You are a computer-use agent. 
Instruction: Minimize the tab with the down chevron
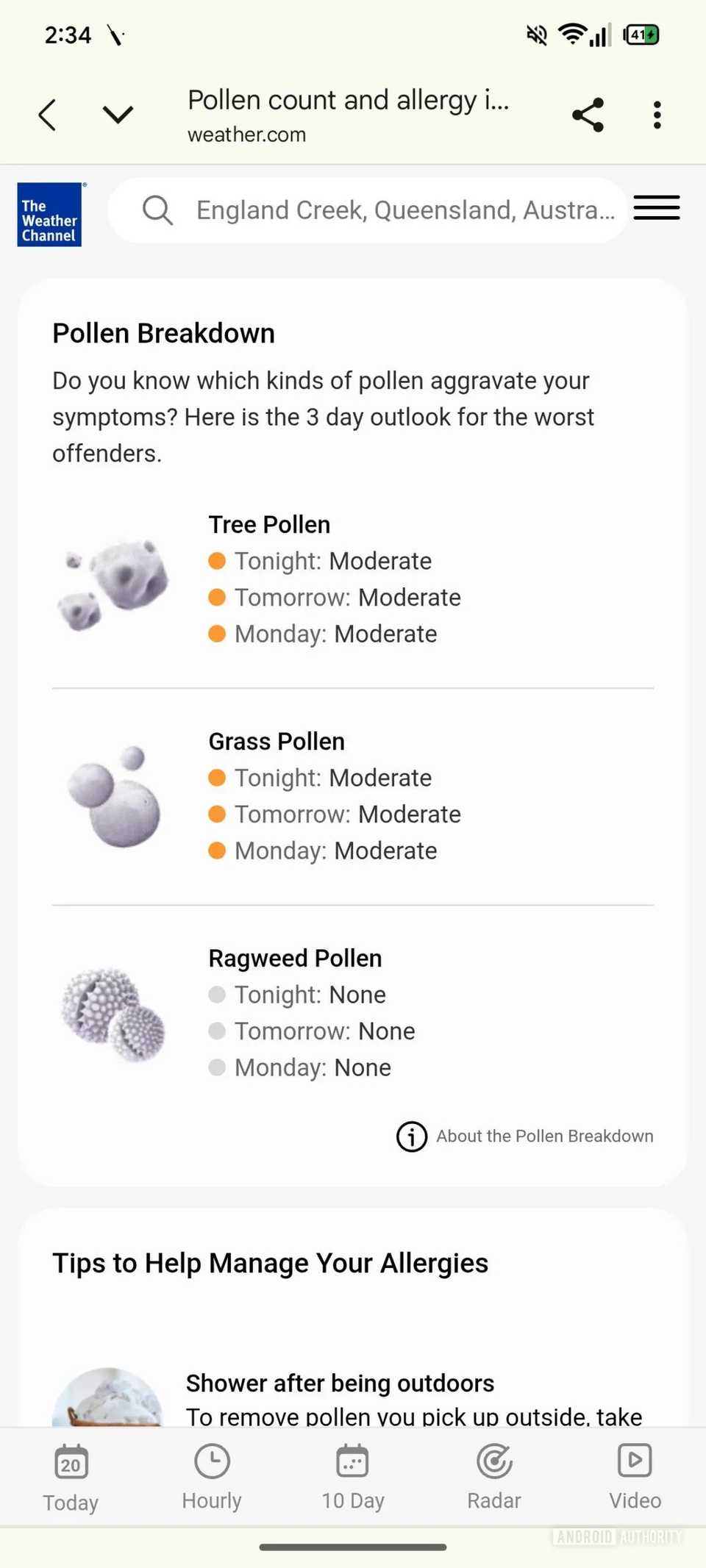(118, 115)
